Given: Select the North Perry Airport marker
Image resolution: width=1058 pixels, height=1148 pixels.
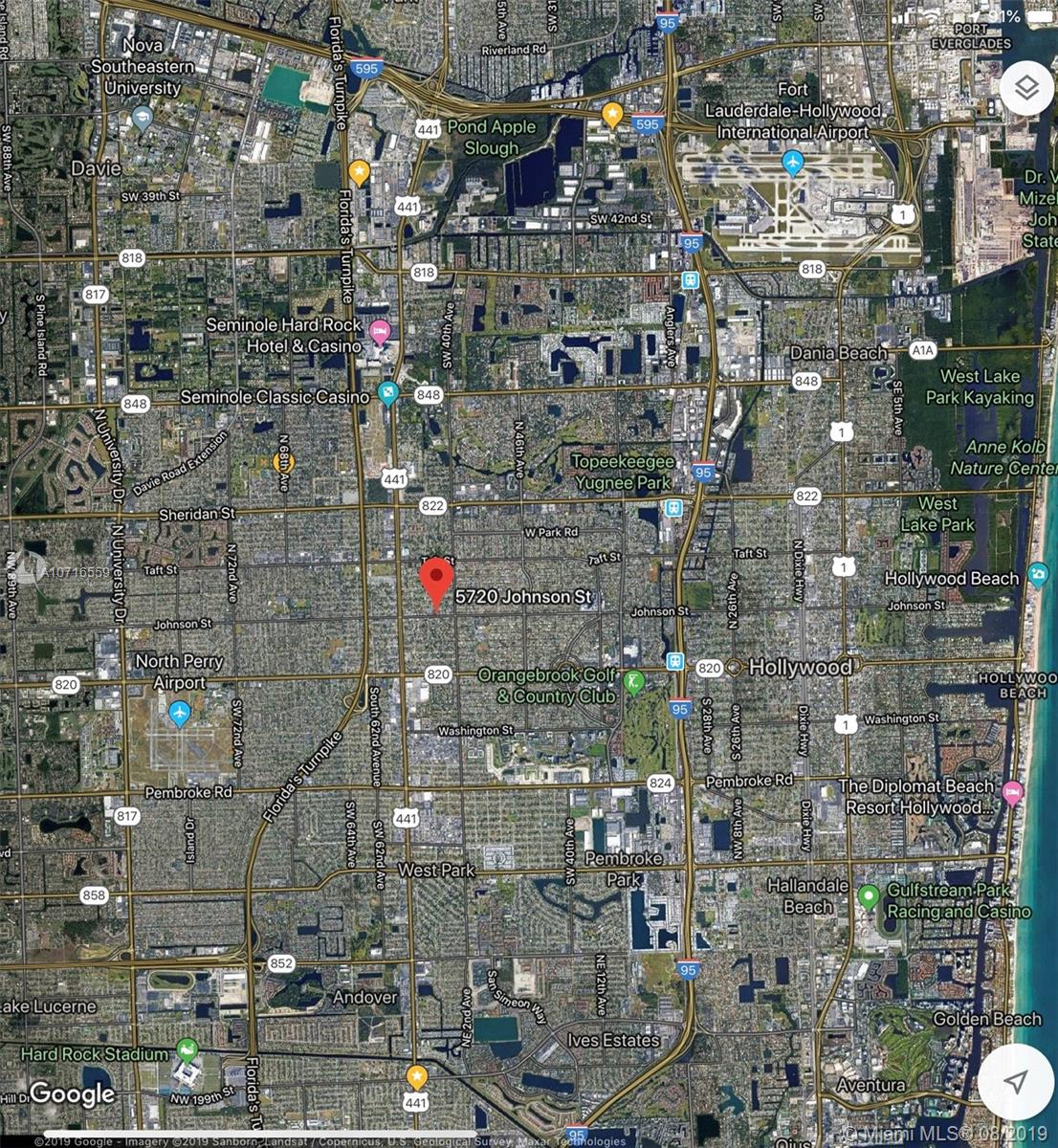Looking at the screenshot, I should tap(180, 713).
